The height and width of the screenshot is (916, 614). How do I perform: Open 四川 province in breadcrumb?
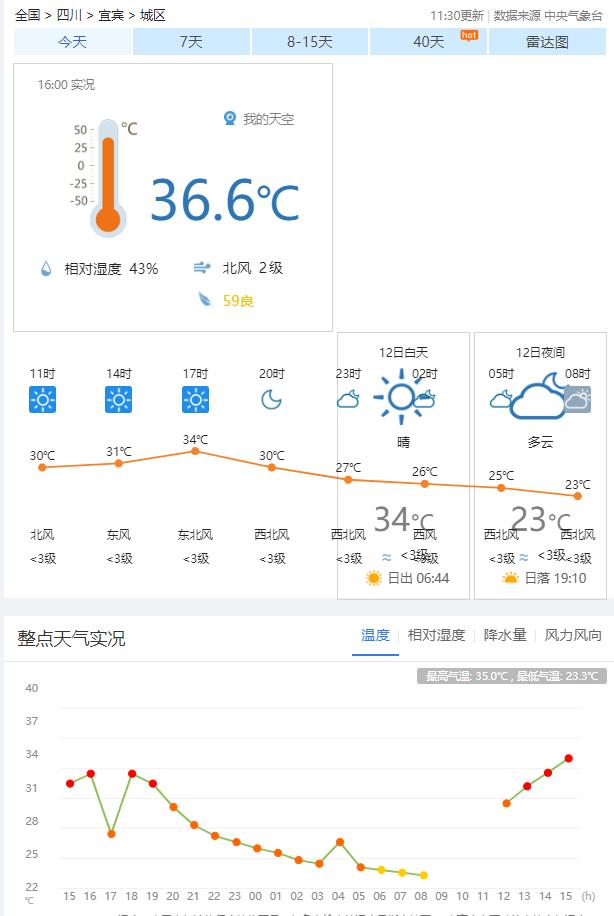pos(69,15)
